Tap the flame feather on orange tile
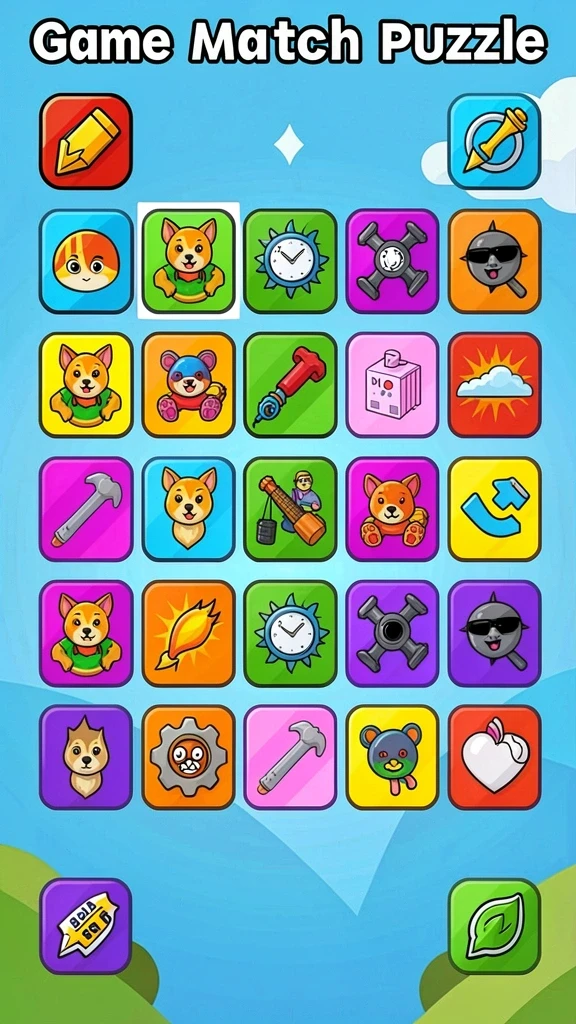Screen dimensions: 576x1024 point(188,633)
